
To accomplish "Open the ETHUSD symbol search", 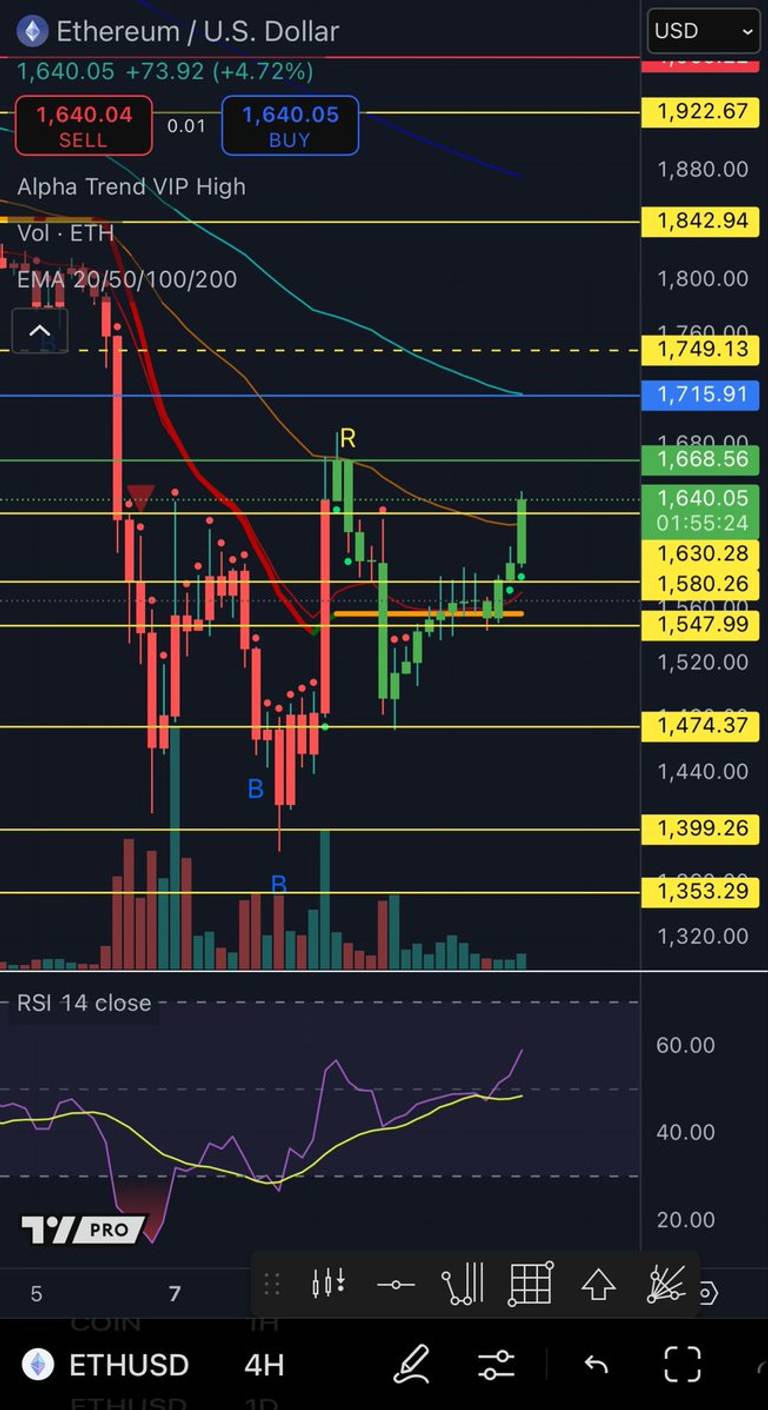I will [x=108, y=1365].
